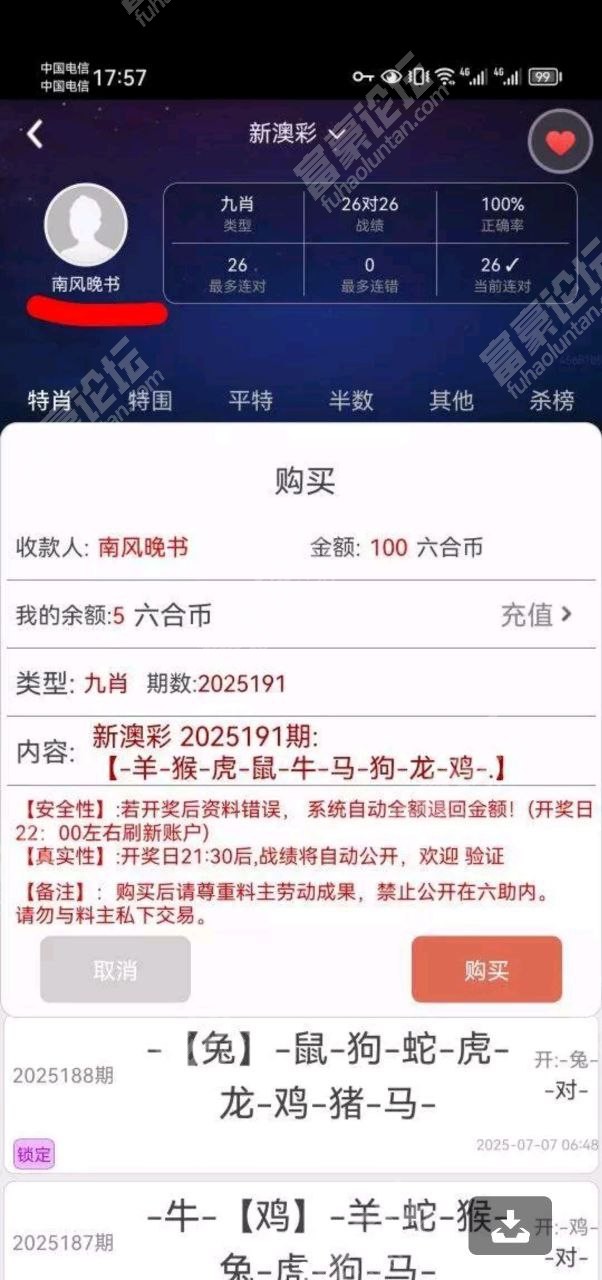Switch to the 其他 tab
The height and width of the screenshot is (1280, 602).
click(x=451, y=401)
